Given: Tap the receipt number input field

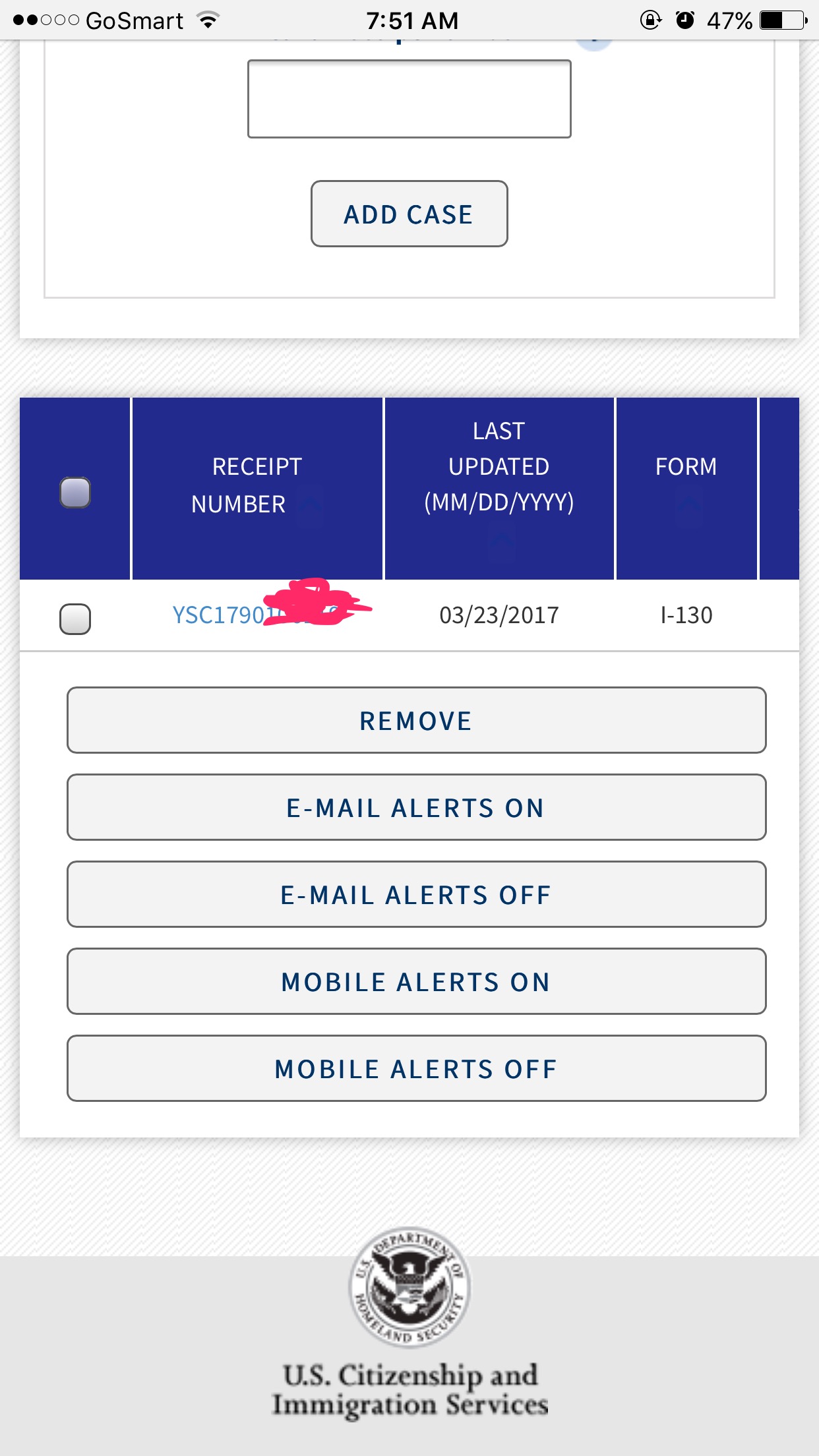Looking at the screenshot, I should tap(409, 99).
